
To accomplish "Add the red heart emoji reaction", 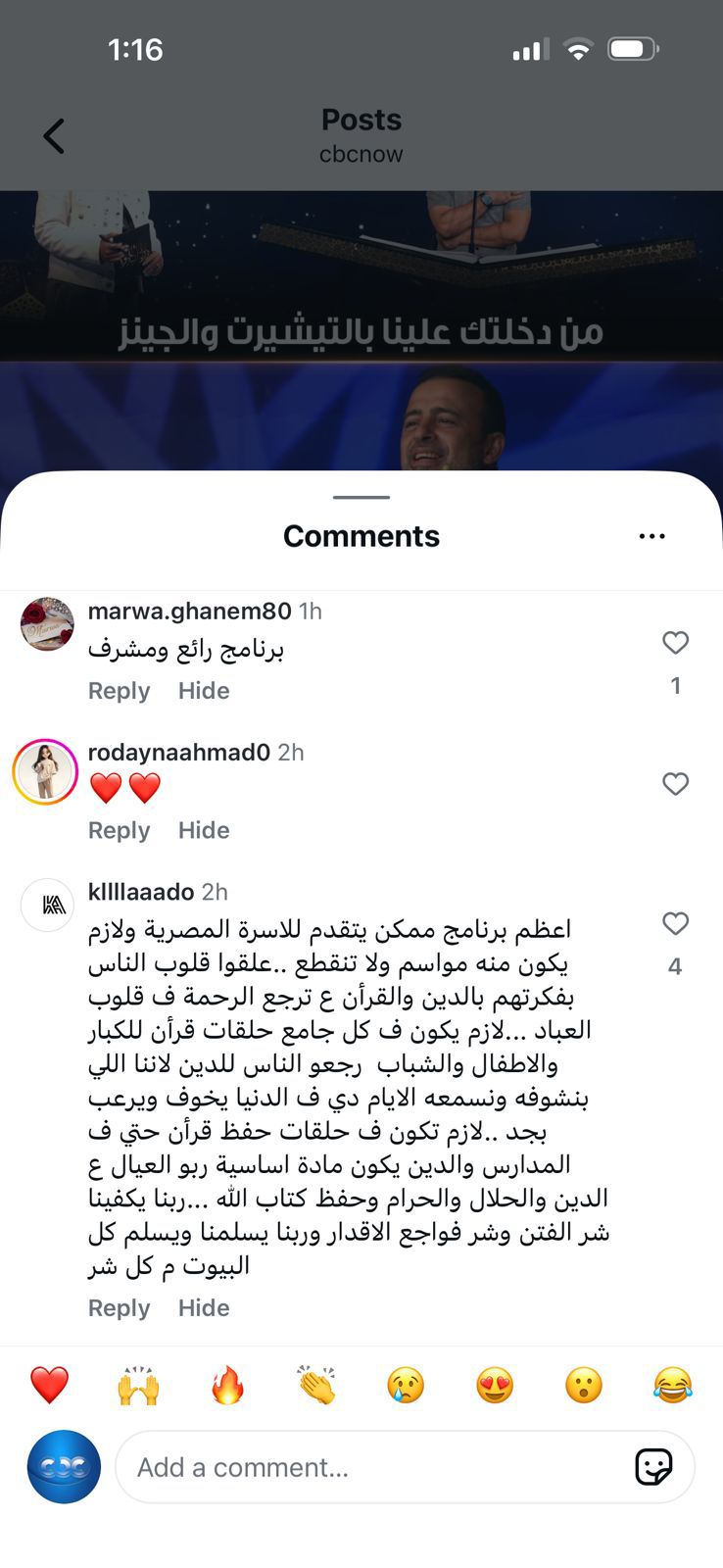I will click(x=49, y=1386).
